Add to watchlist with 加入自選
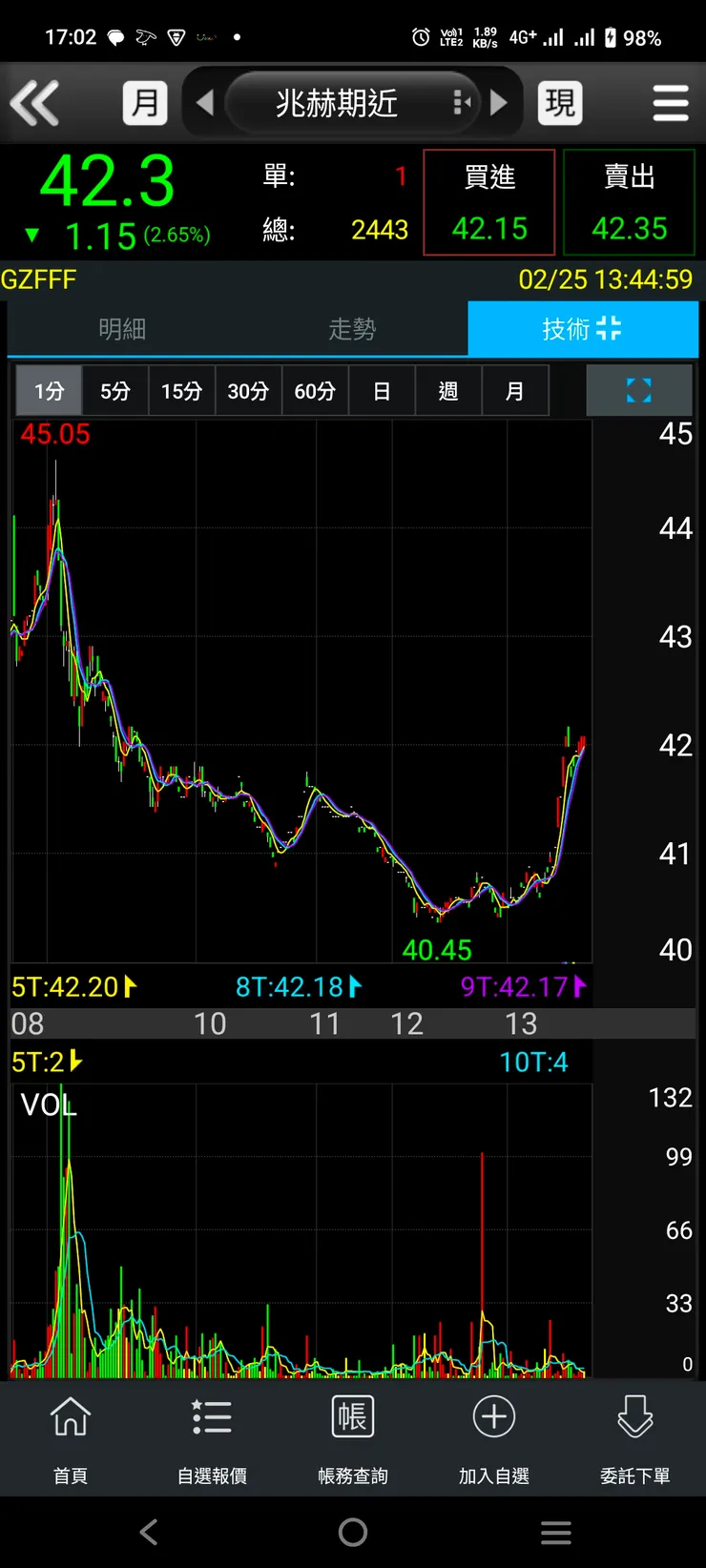Screen dimensions: 706x1568 coord(494,1438)
